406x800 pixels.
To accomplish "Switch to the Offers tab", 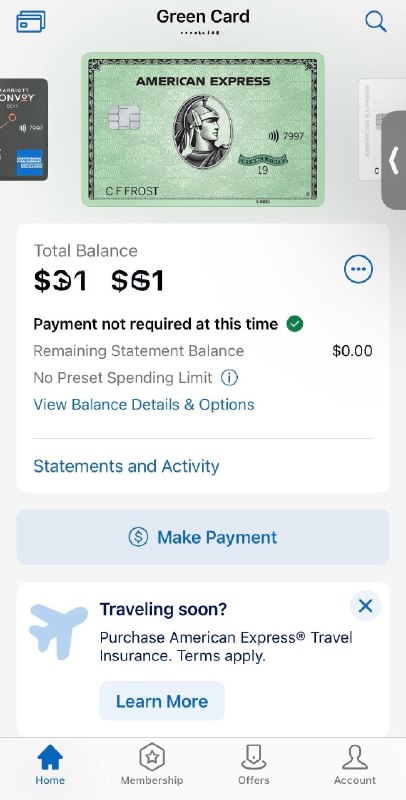I will coord(253,764).
